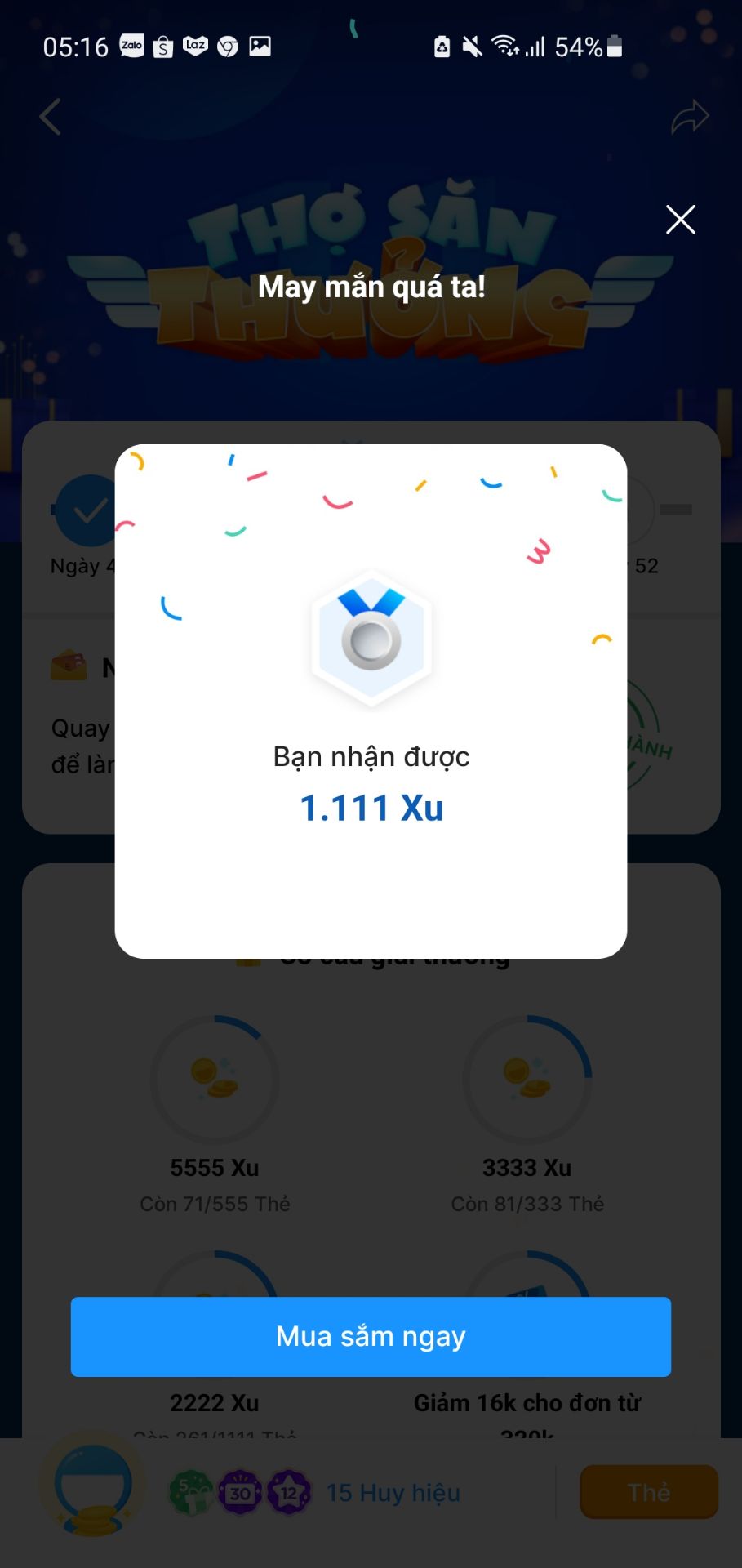Screen dimensions: 742x1568
Task: Tap the Zalo icon in the status bar
Action: (x=131, y=46)
